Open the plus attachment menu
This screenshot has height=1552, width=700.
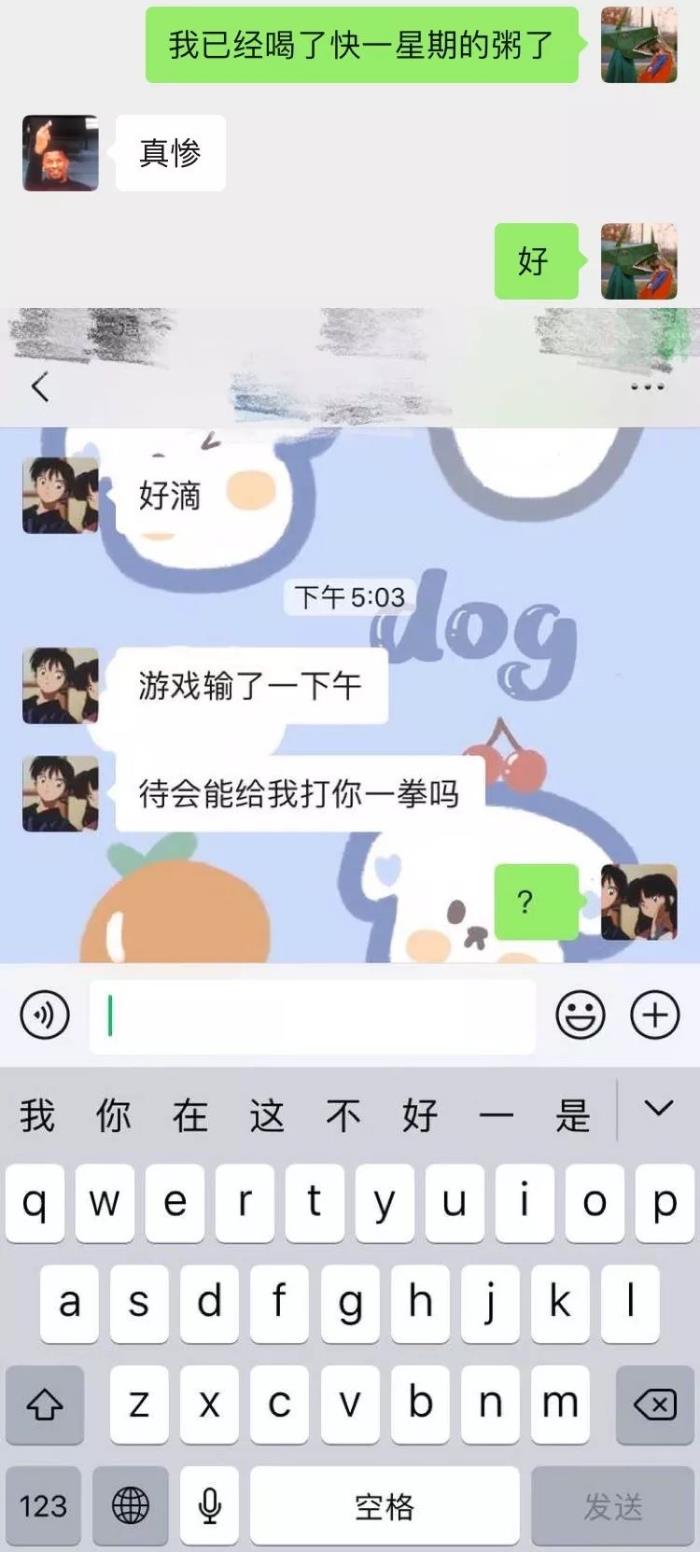655,1016
